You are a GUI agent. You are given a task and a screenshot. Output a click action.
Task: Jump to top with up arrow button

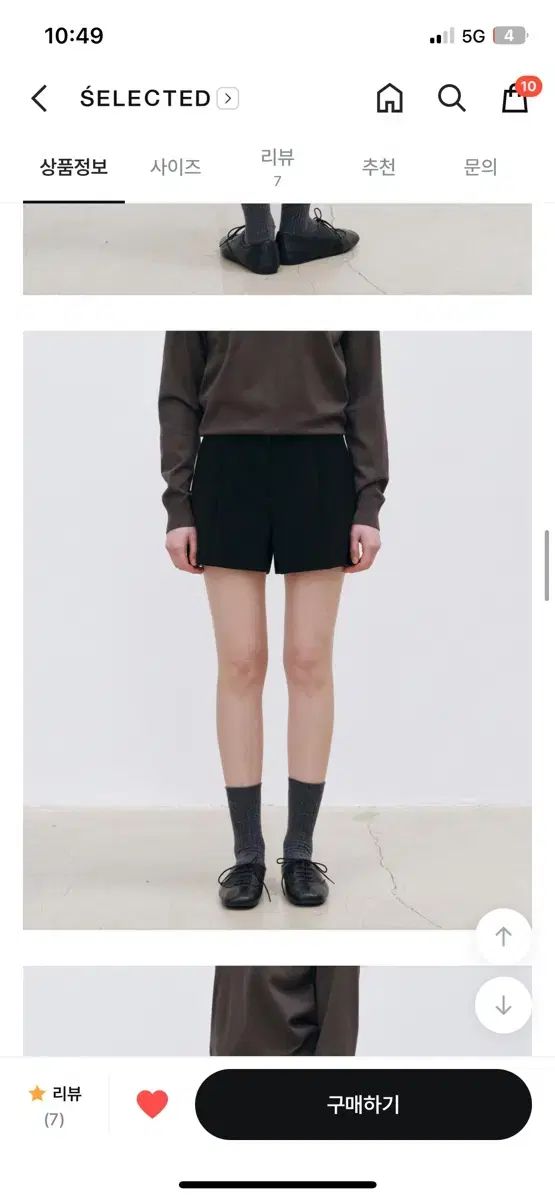click(x=503, y=937)
